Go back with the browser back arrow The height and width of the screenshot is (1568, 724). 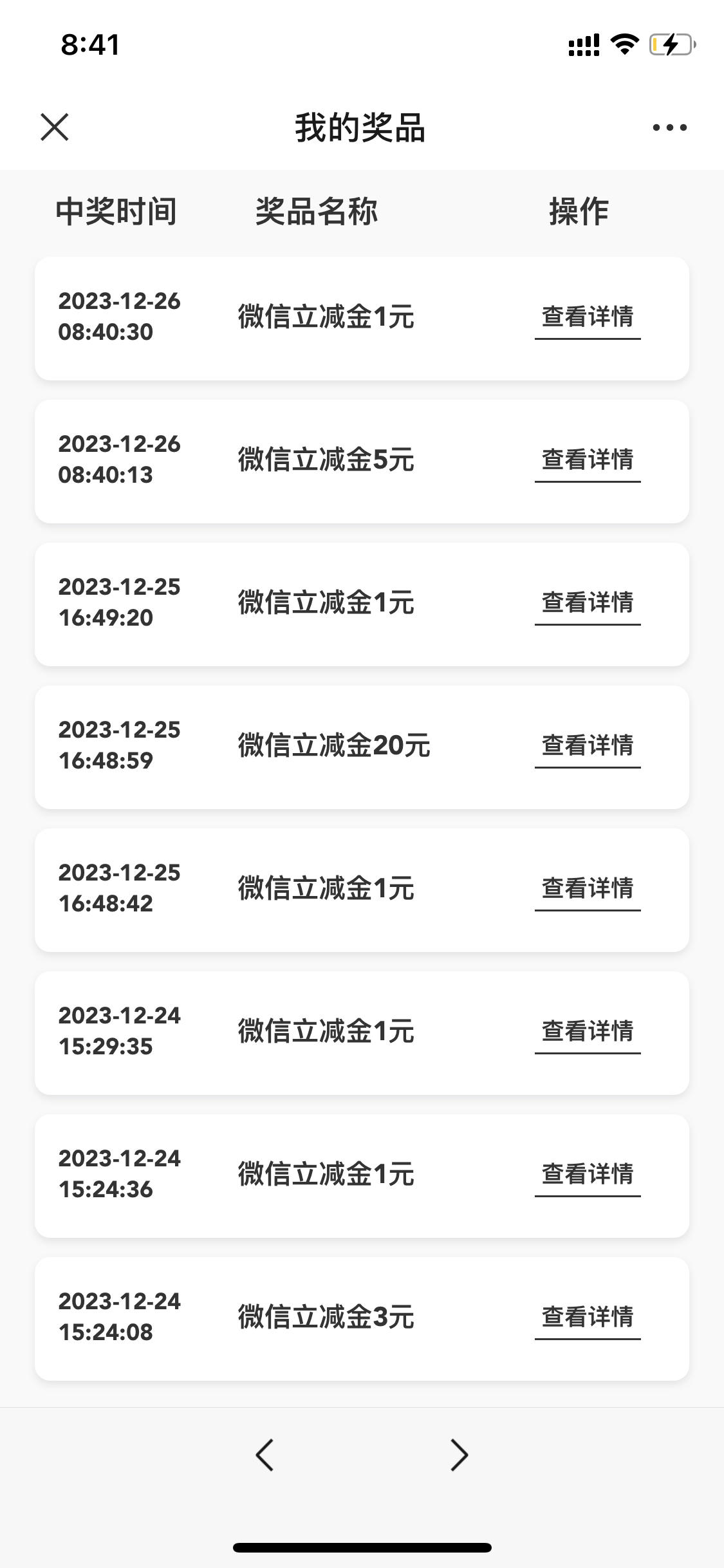point(265,1455)
